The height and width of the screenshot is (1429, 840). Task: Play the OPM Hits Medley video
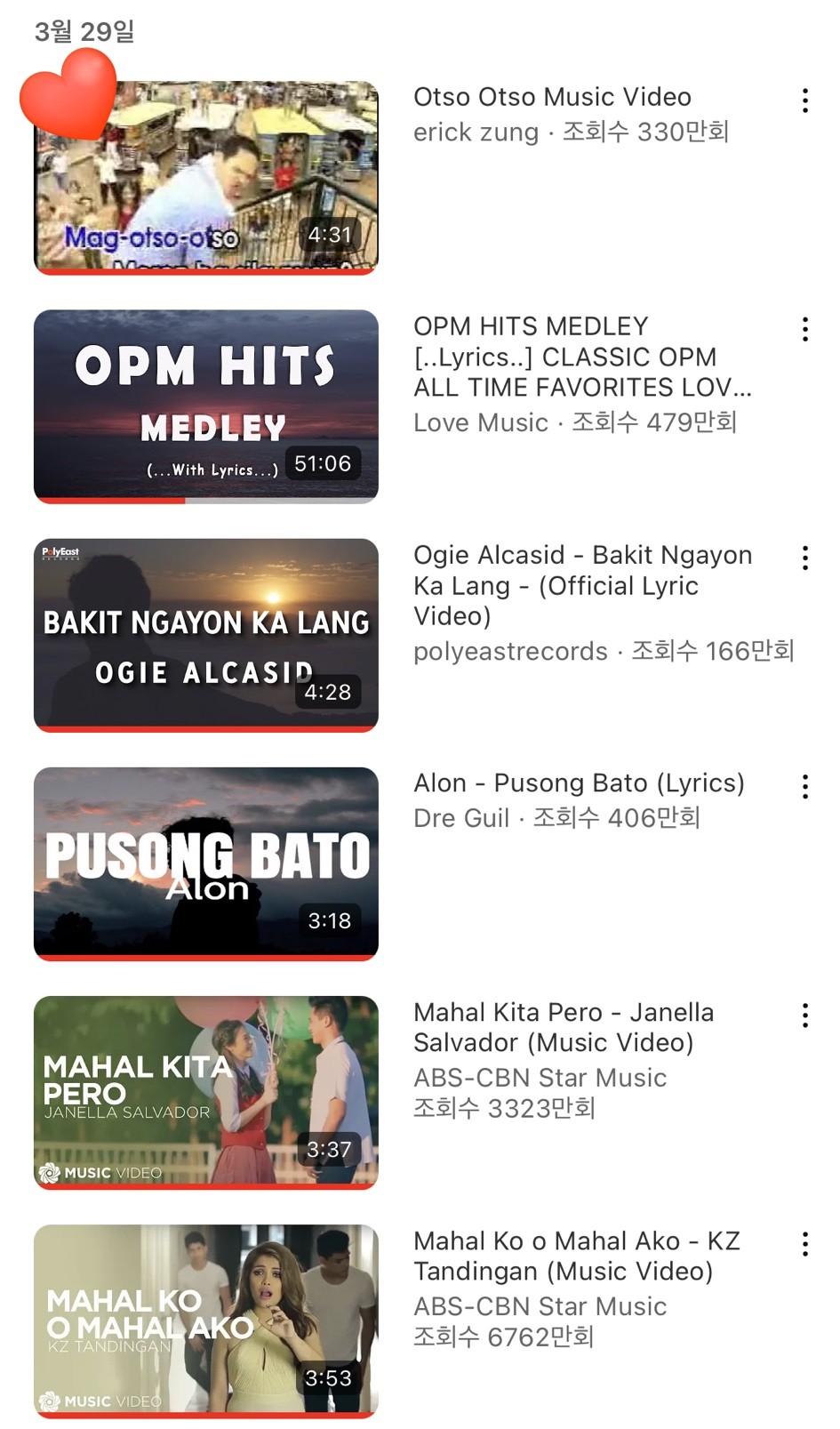coord(206,406)
